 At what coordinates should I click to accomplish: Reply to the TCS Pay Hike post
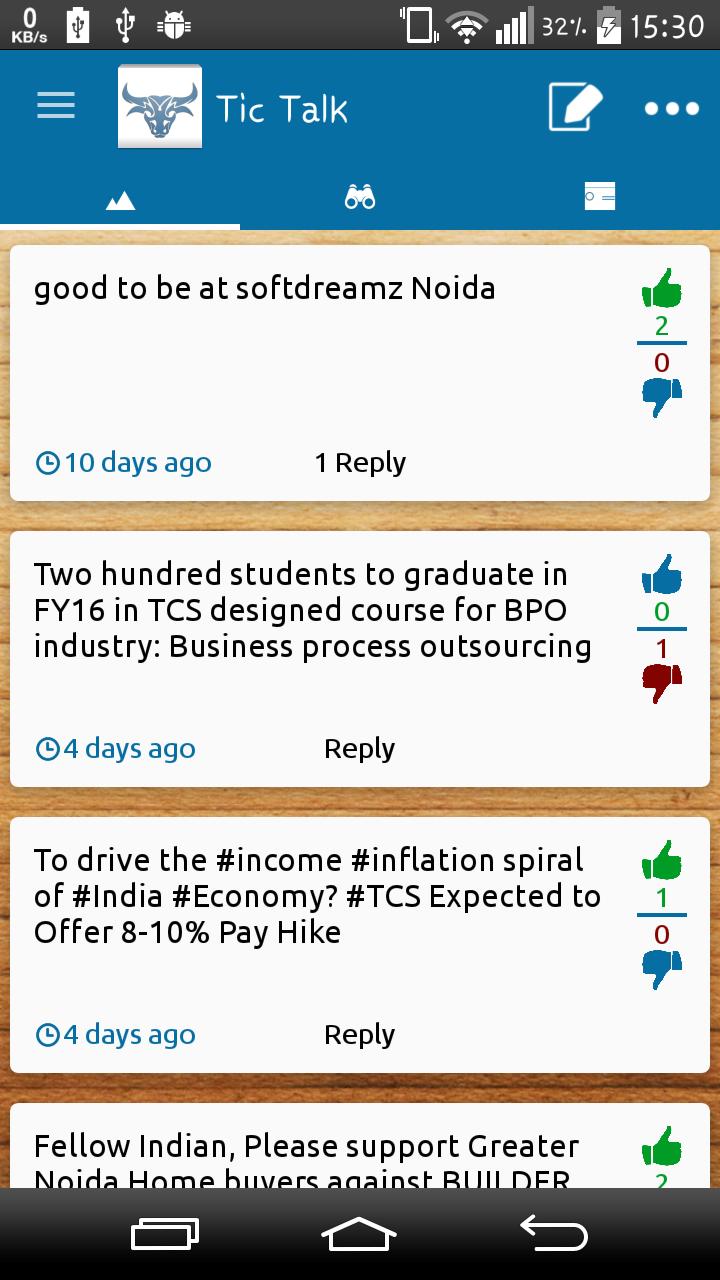[x=359, y=1035]
